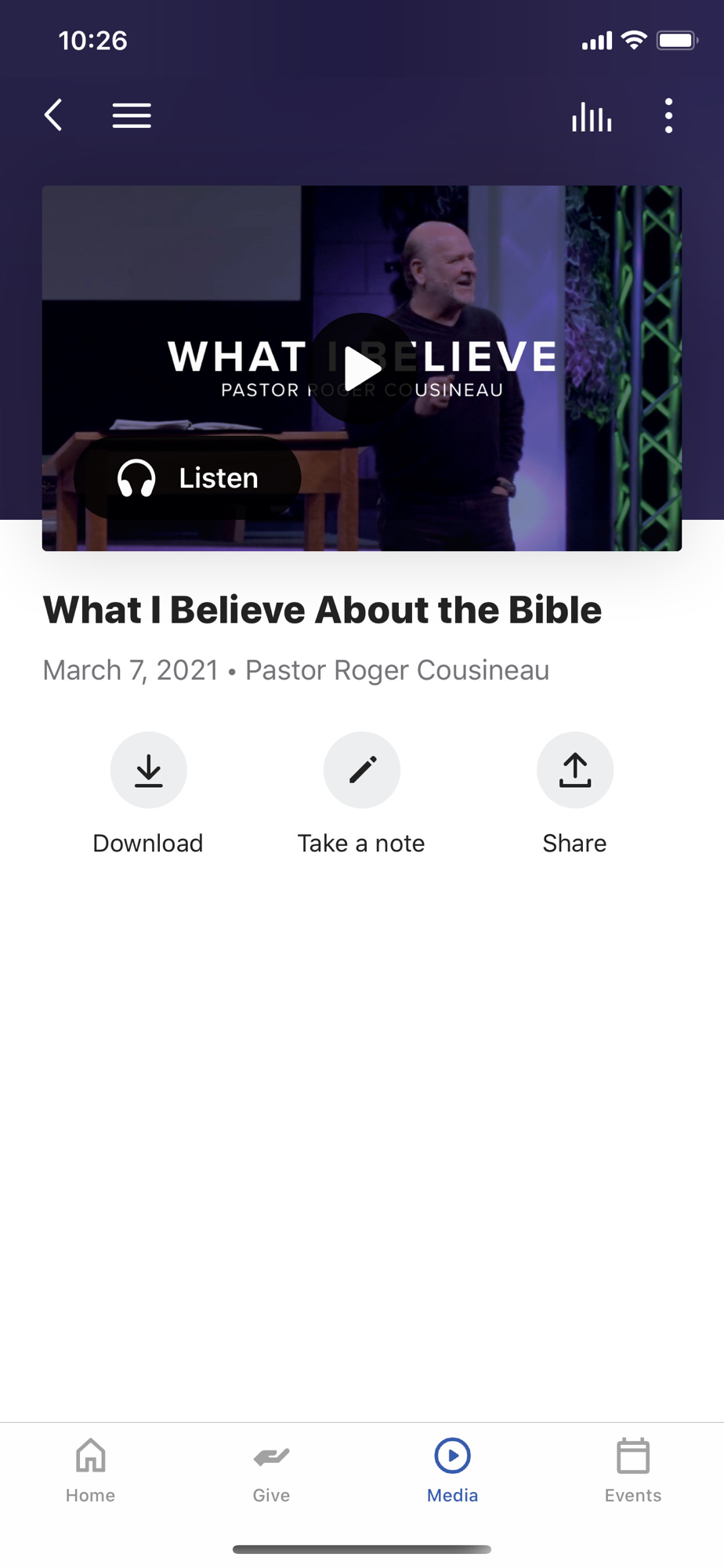
Task: Open the three-dot overflow menu
Action: (x=668, y=116)
